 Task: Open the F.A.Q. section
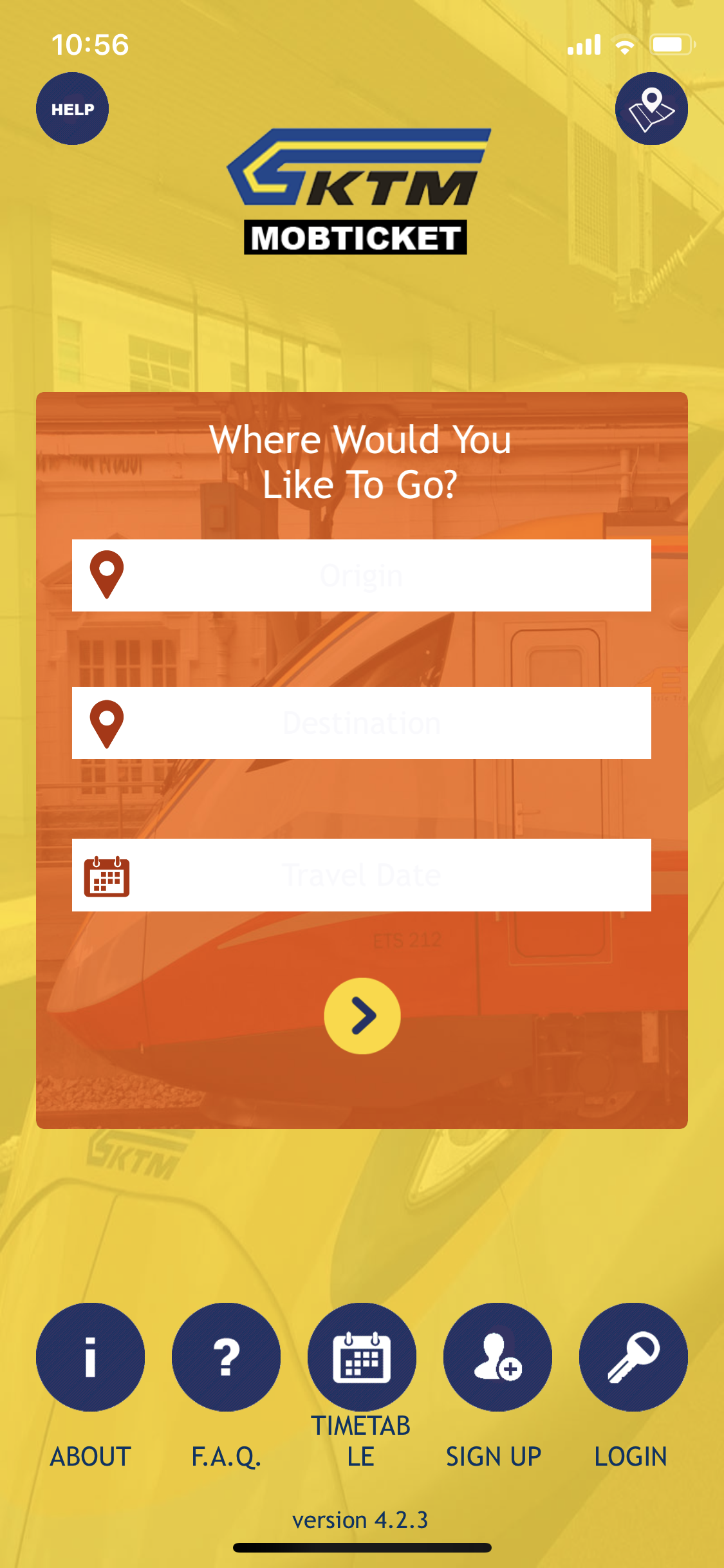click(226, 1357)
